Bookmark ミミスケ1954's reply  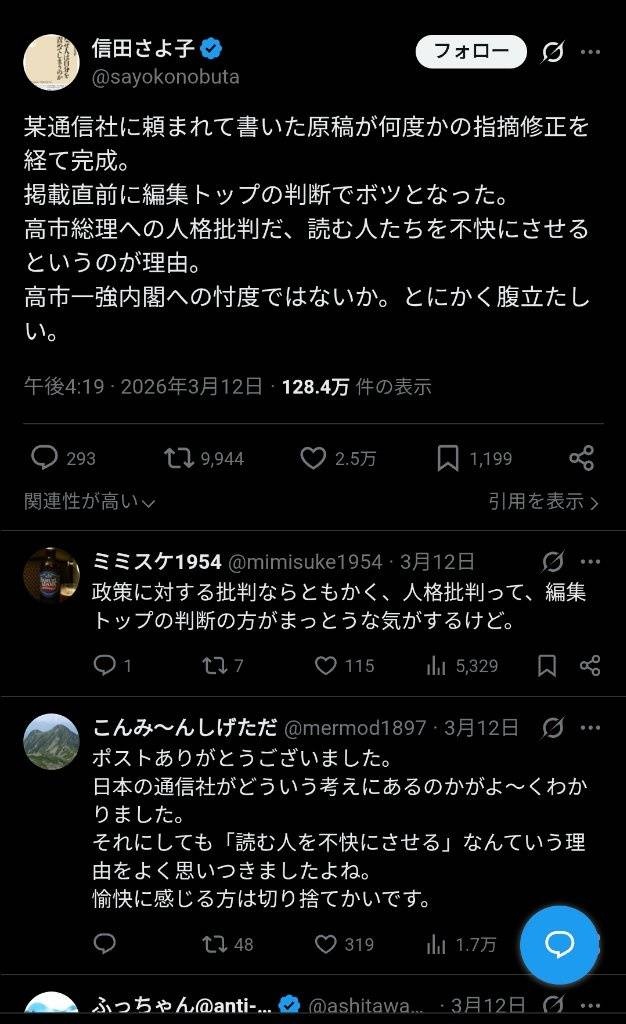(x=547, y=665)
